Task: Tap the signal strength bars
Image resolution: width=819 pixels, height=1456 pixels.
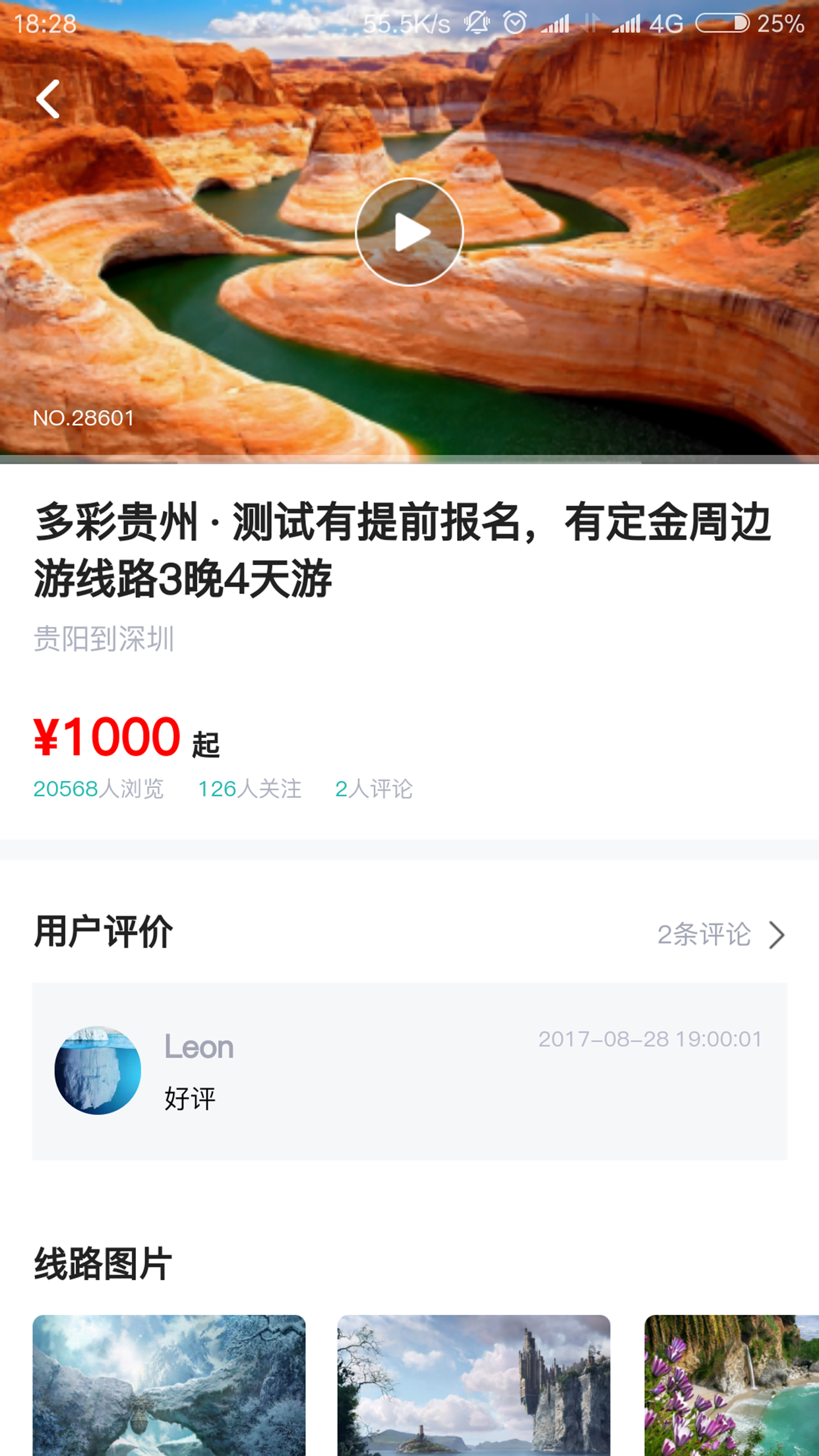Action: tap(557, 23)
